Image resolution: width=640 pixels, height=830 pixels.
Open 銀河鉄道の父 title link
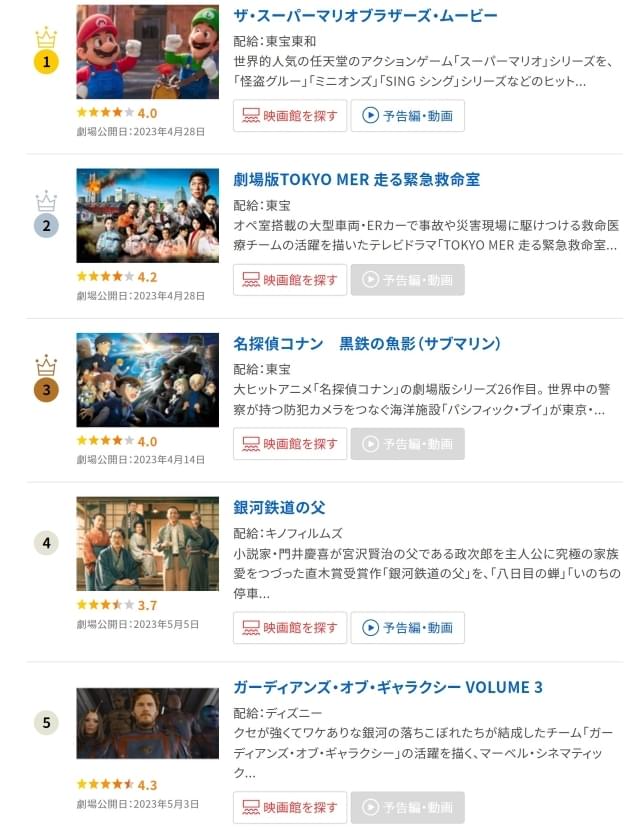click(279, 507)
